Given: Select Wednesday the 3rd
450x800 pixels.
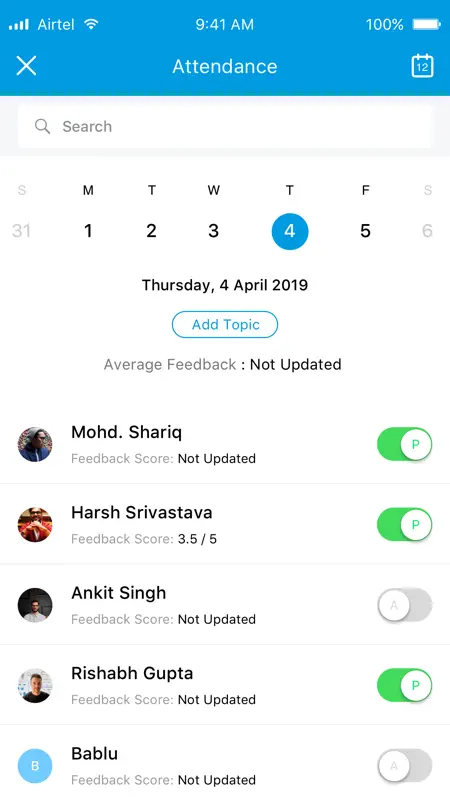Looking at the screenshot, I should pyautogui.click(x=214, y=231).
